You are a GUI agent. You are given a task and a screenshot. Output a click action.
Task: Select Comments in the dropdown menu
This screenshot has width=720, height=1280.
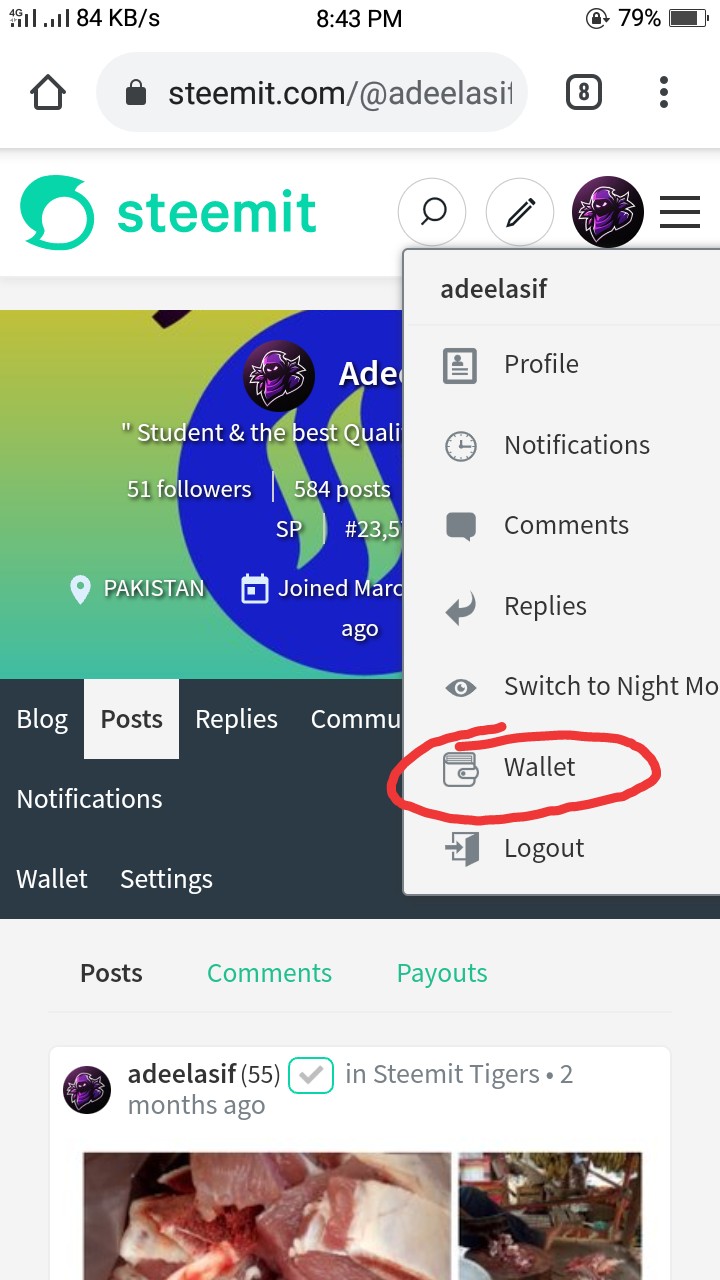tap(562, 525)
